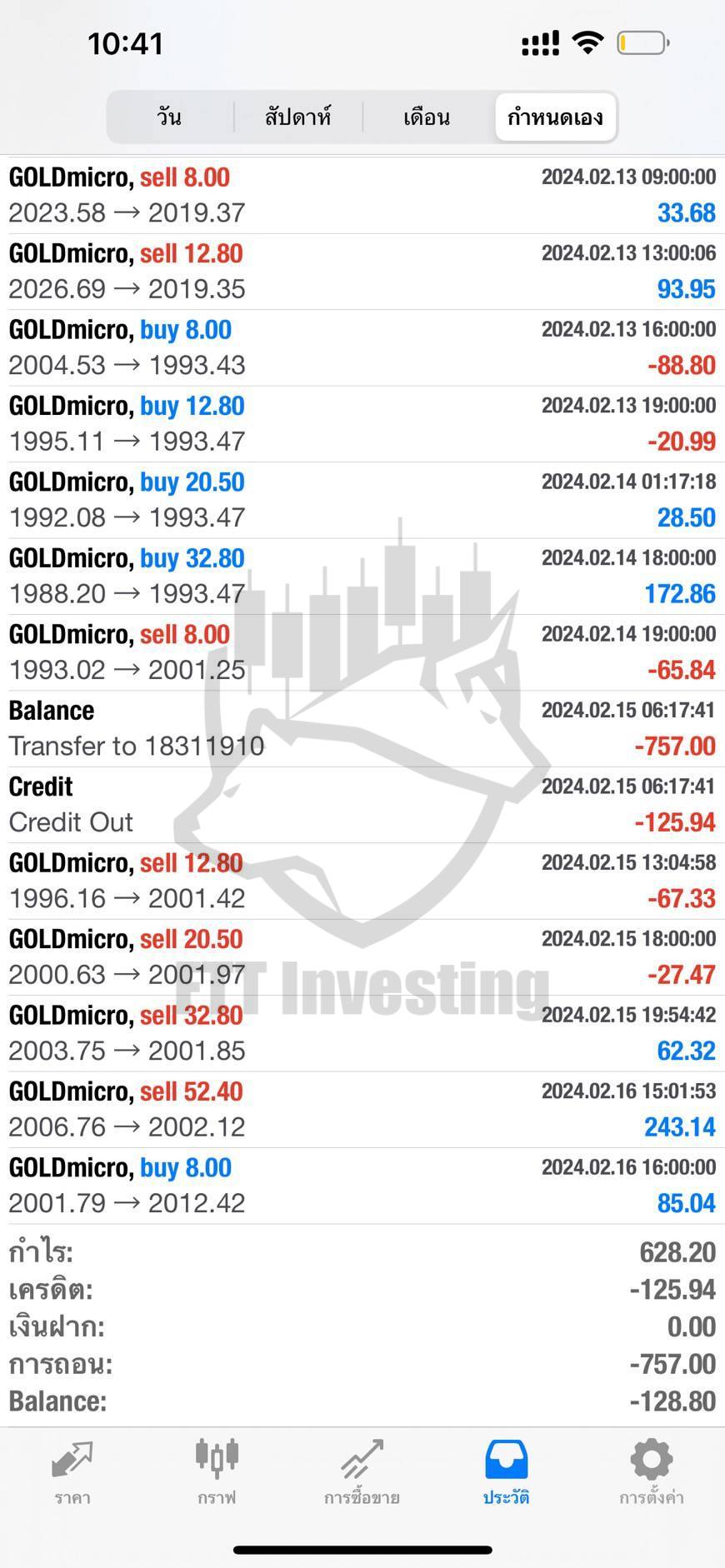View the Balance transfer to 18311910 entry

coord(362,728)
